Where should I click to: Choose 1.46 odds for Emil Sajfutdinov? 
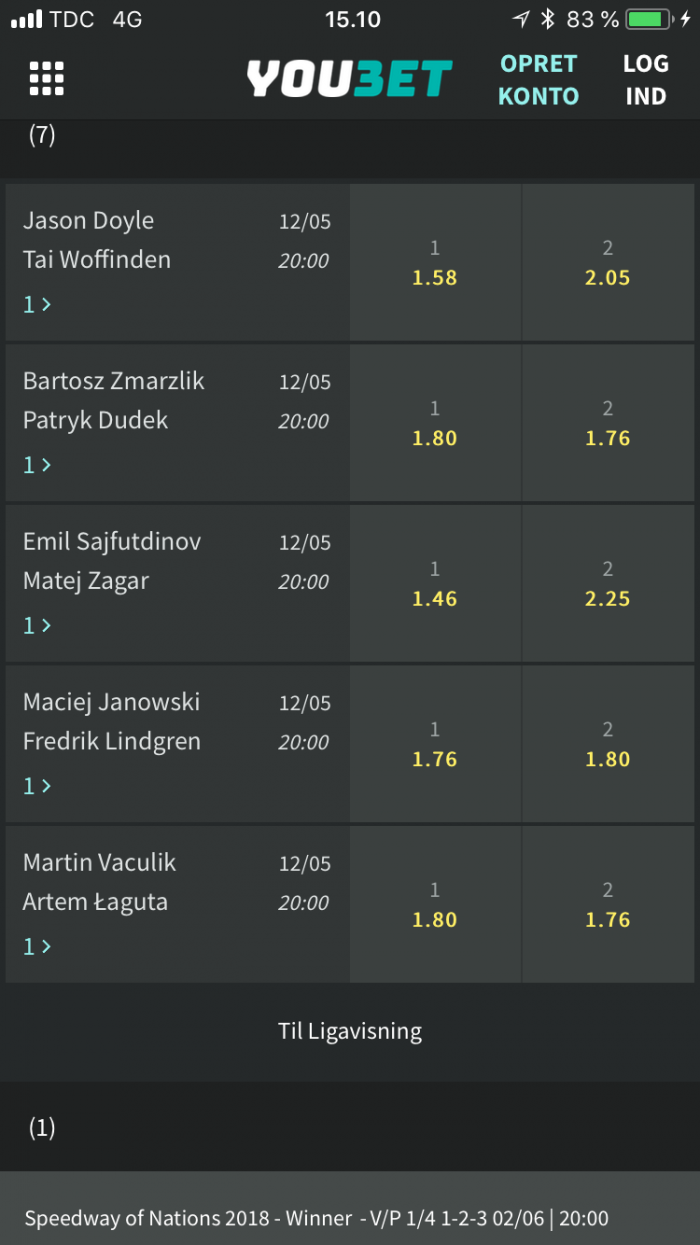(435, 583)
